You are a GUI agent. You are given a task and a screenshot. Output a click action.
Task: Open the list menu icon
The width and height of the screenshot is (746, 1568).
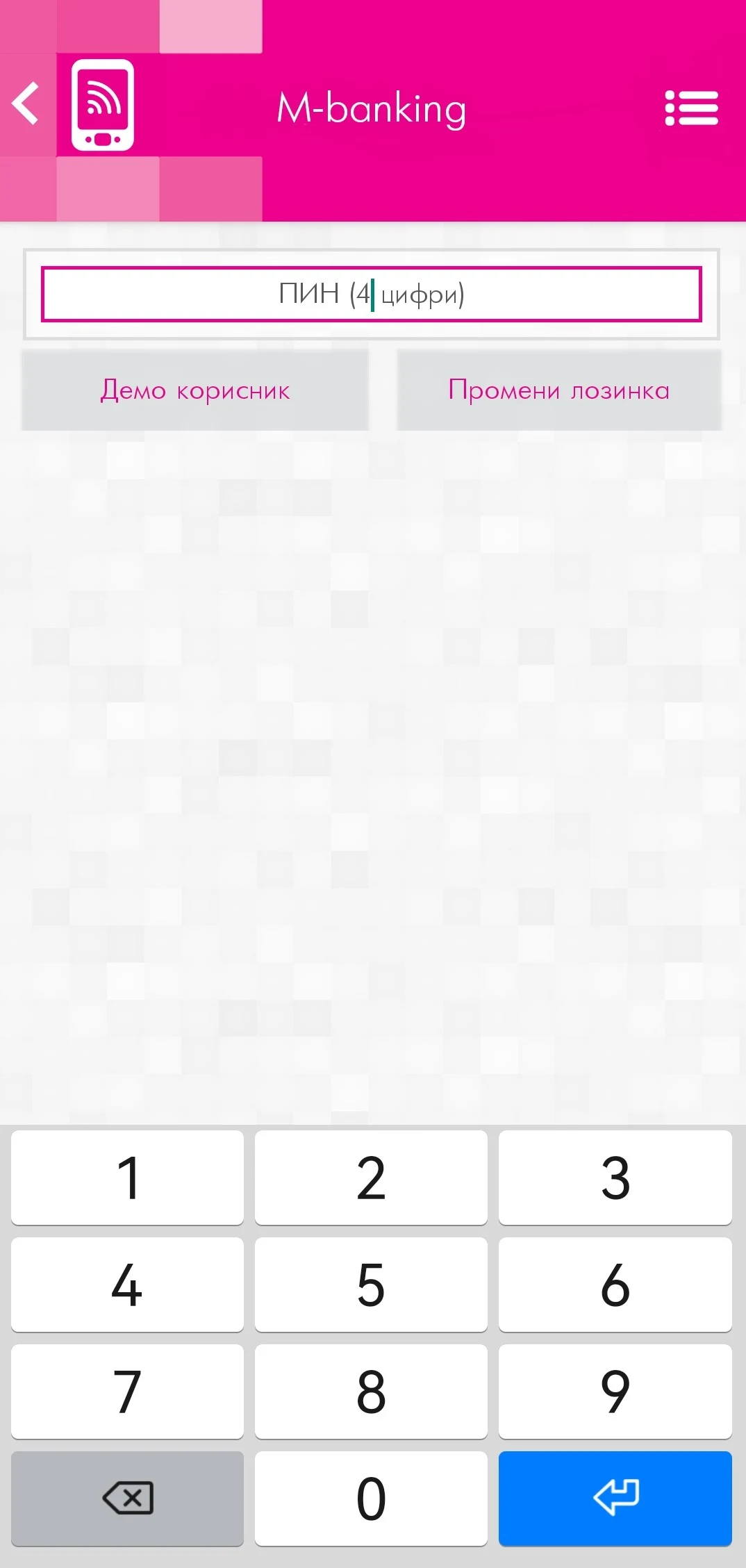691,108
